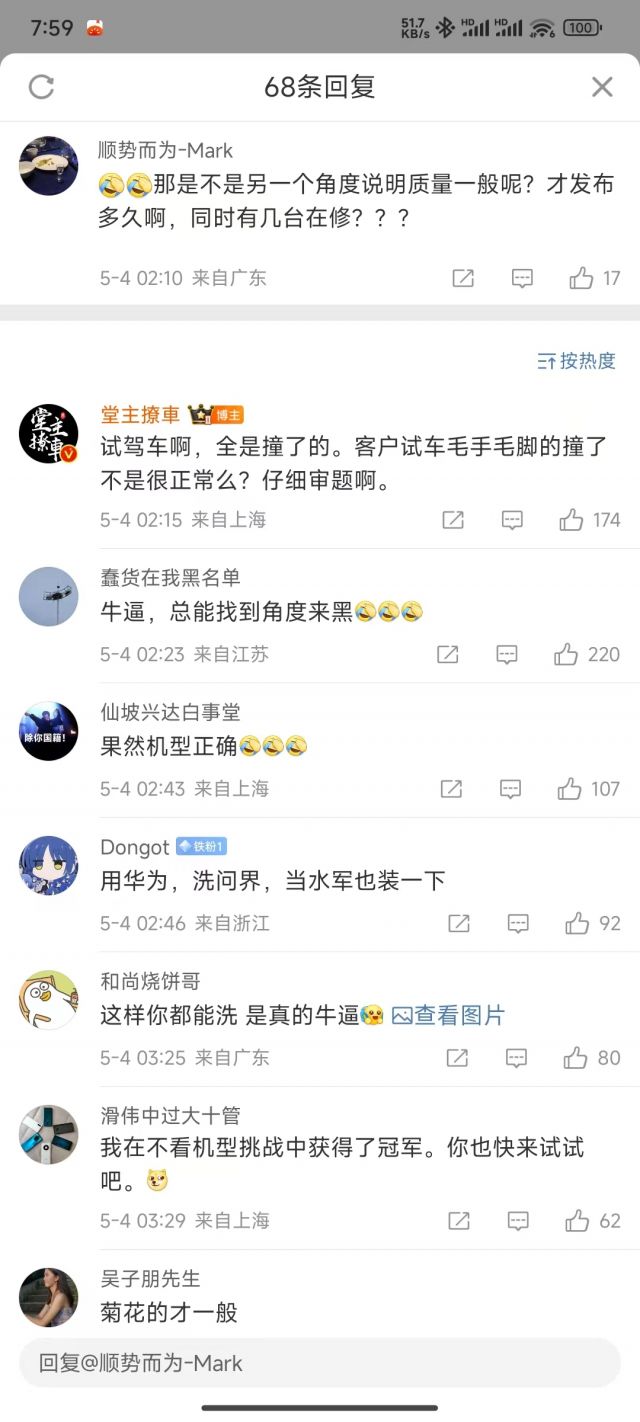
Task: Open Dongot's username profile
Action: [x=134, y=847]
